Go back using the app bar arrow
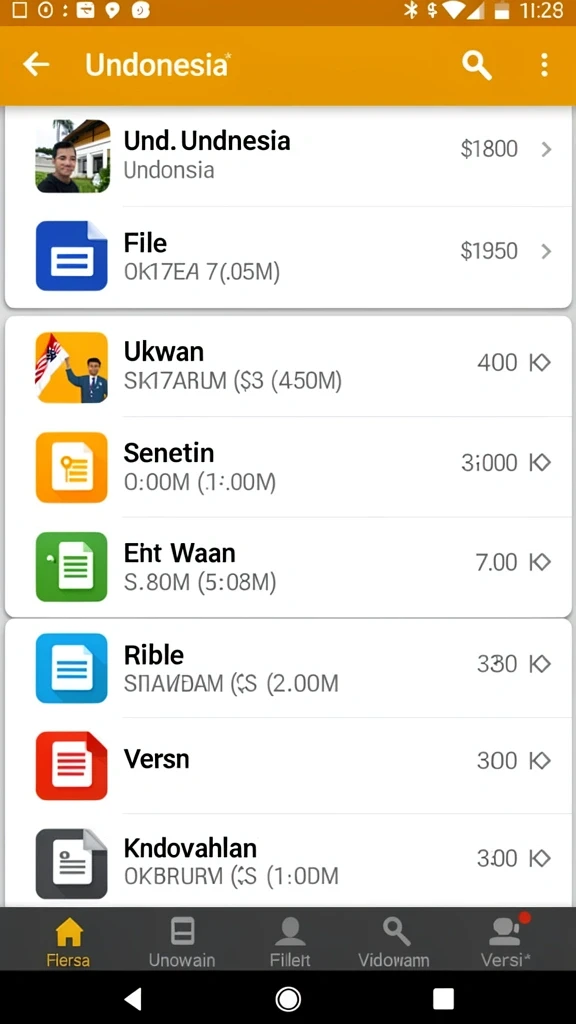576x1024 pixels. 36,65
